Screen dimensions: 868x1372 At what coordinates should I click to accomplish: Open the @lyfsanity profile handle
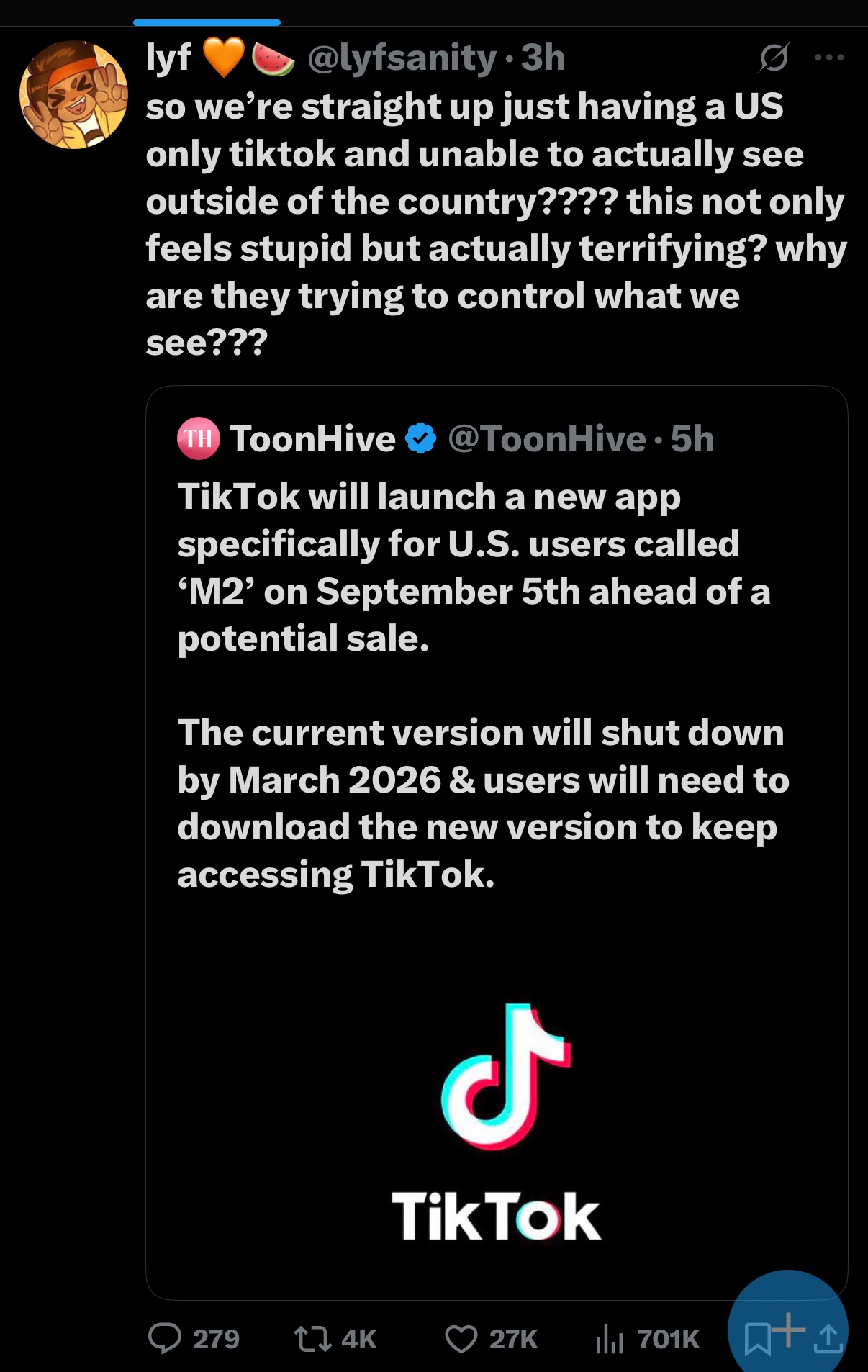coord(401,58)
